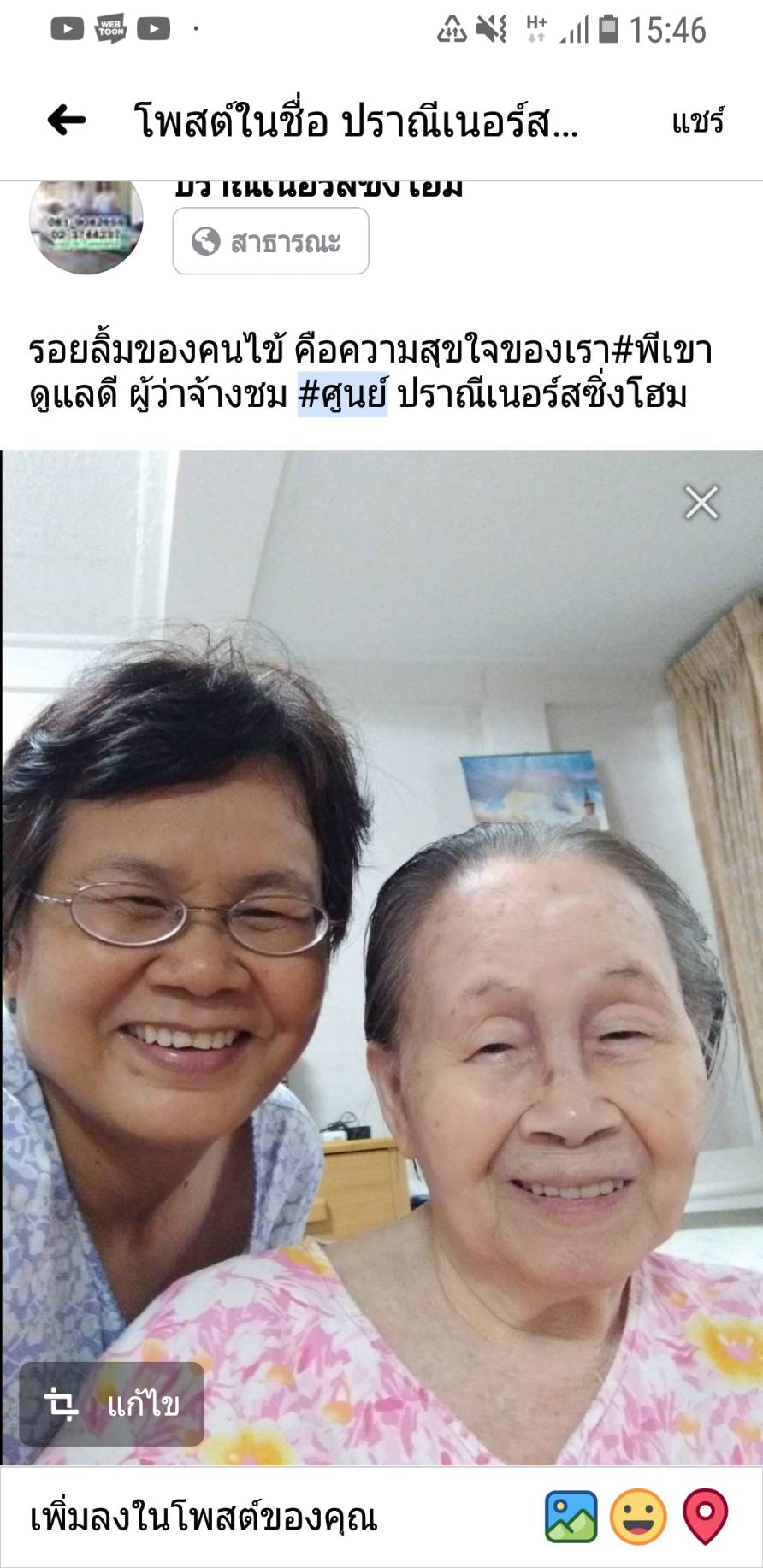Viewport: 763px width, 1568px height.
Task: Add a photo to the post
Action: [571, 1517]
